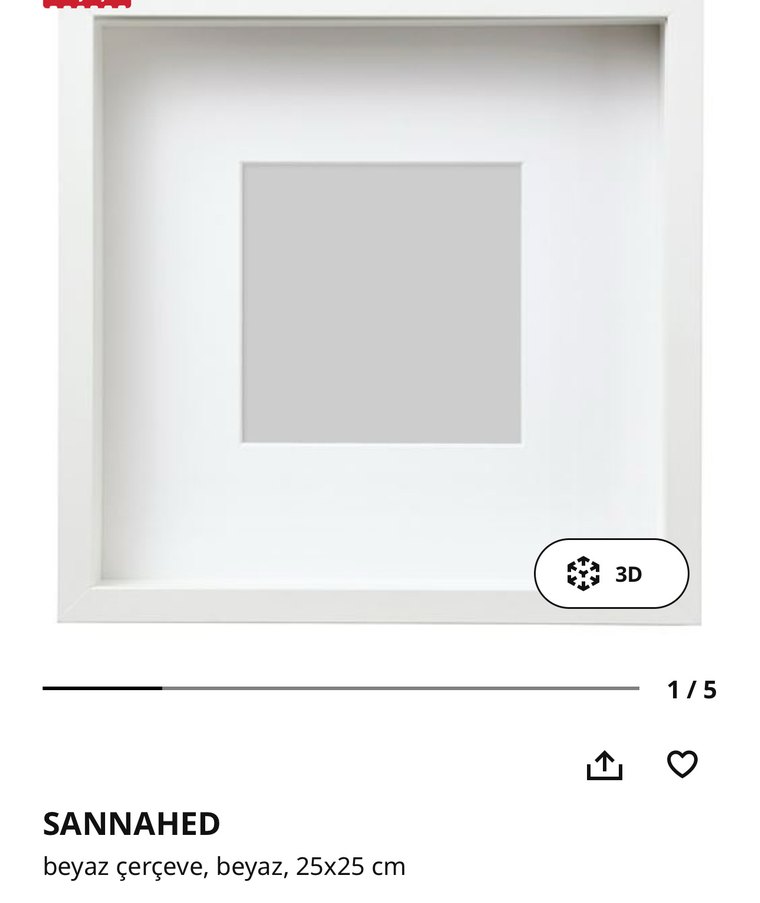
Task: Open the 3D view of the frame
Action: (611, 574)
